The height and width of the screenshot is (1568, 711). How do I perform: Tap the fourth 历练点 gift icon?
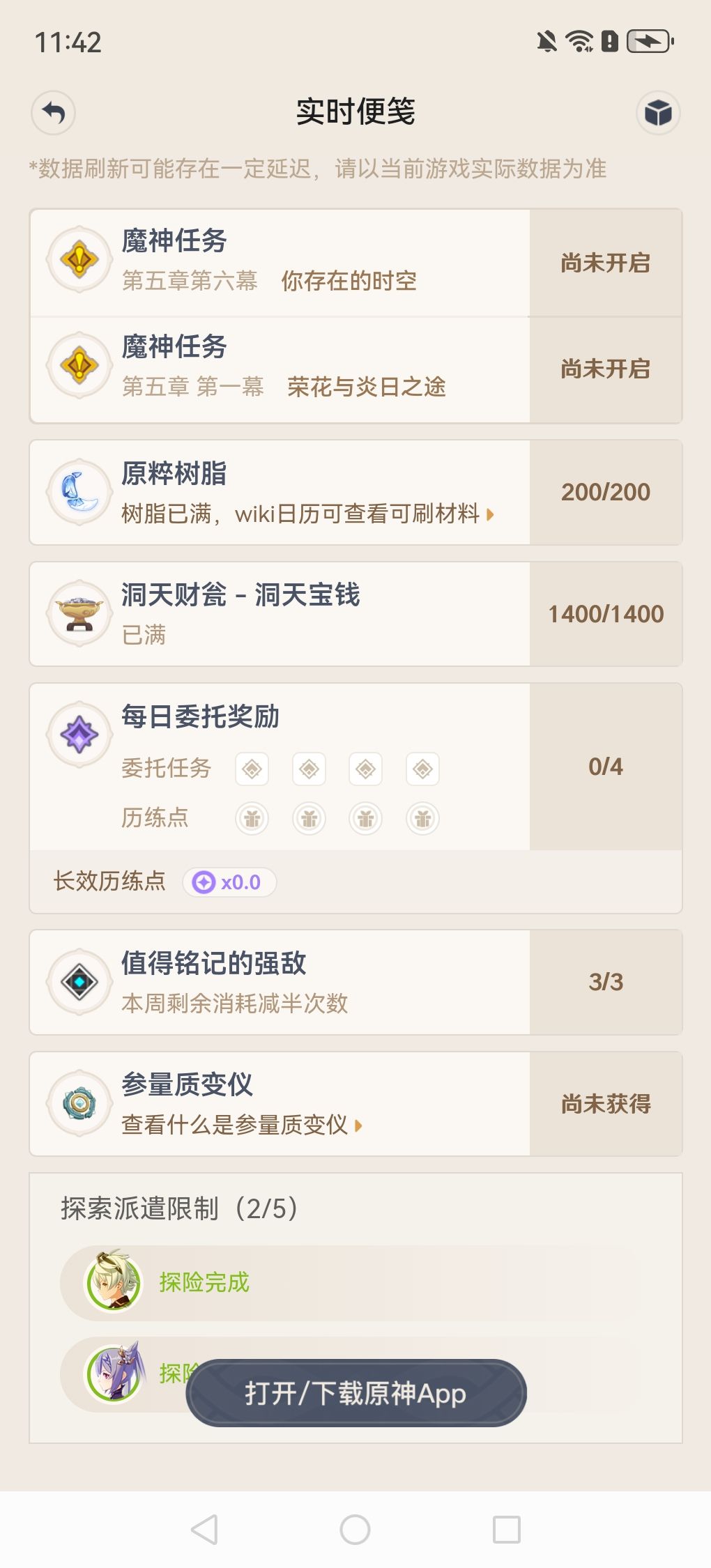(422, 819)
